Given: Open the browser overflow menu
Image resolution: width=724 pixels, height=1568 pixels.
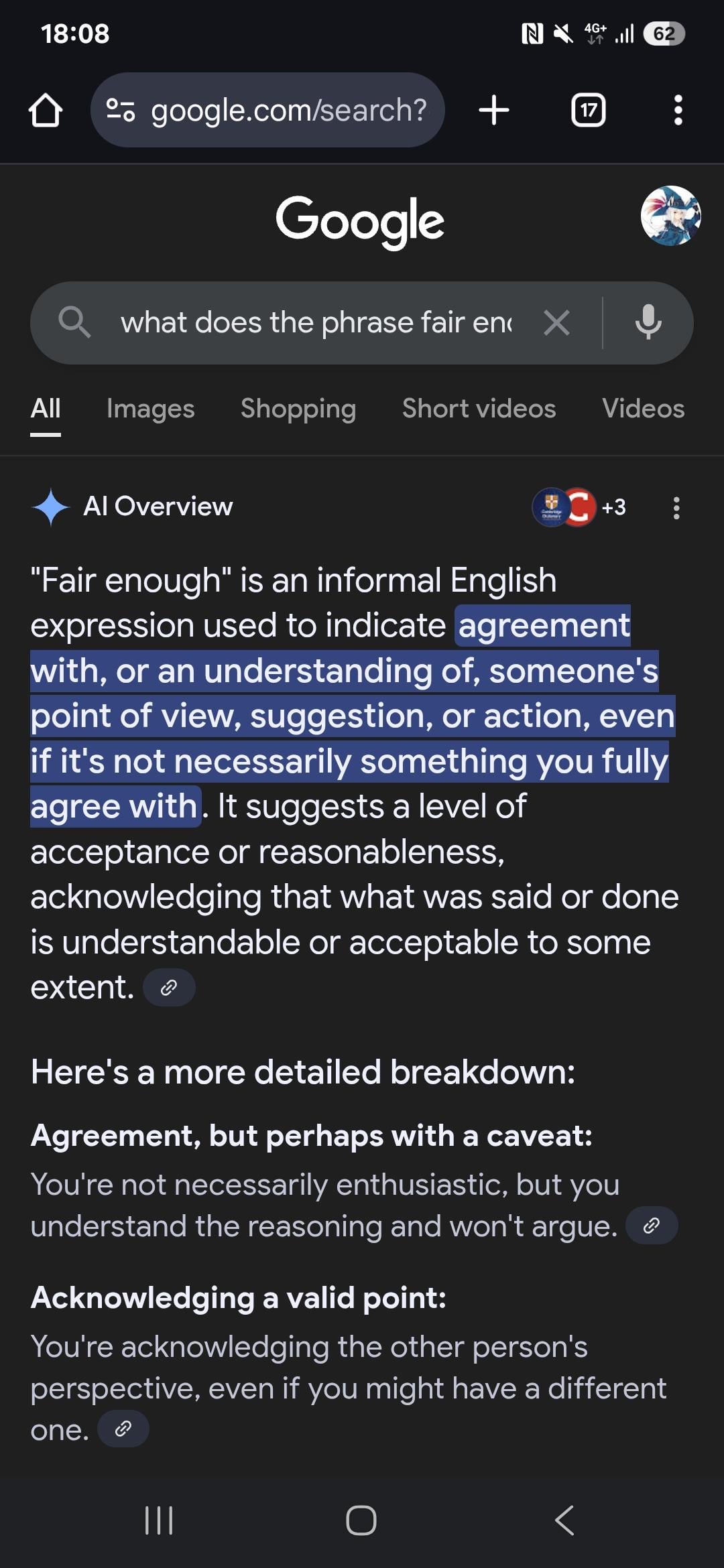Looking at the screenshot, I should coord(678,110).
